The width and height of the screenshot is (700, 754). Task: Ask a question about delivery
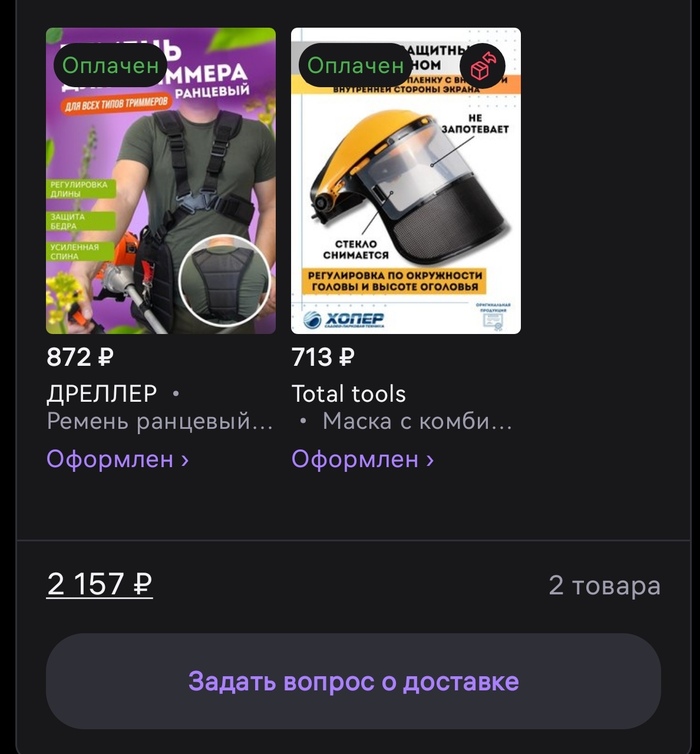pyautogui.click(x=353, y=681)
